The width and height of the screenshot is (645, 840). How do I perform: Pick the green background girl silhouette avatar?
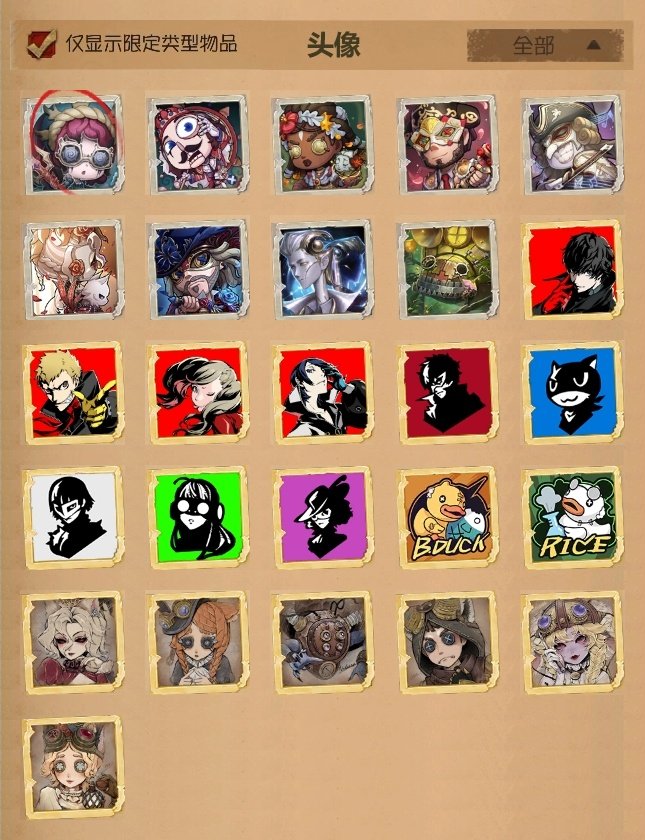point(198,516)
